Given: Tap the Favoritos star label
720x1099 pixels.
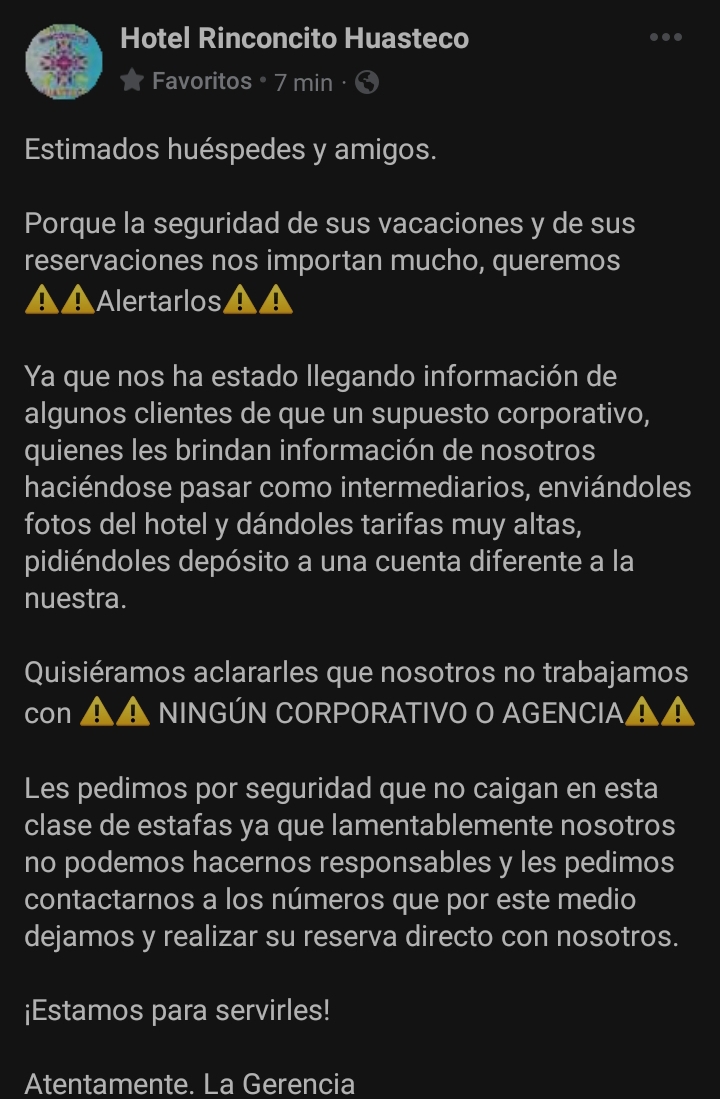Looking at the screenshot, I should click(187, 82).
